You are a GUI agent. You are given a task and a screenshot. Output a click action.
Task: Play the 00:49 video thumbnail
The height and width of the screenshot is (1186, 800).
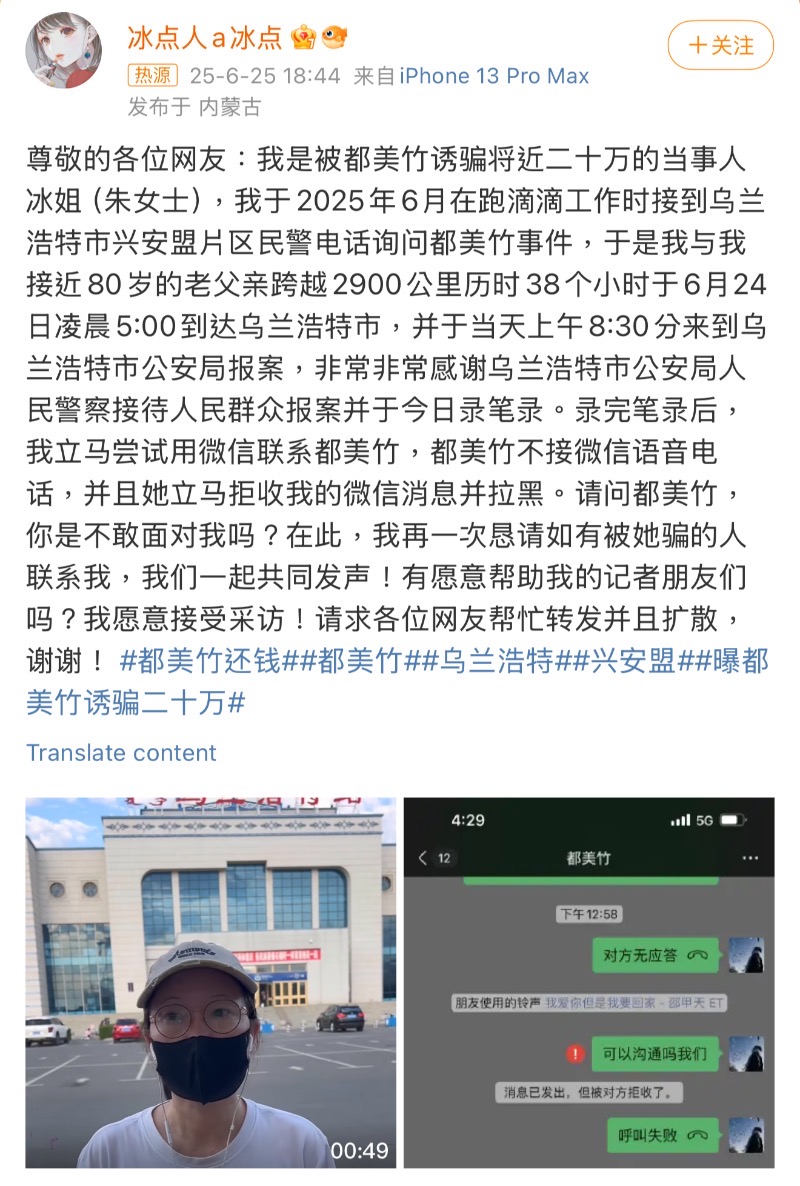coord(210,982)
